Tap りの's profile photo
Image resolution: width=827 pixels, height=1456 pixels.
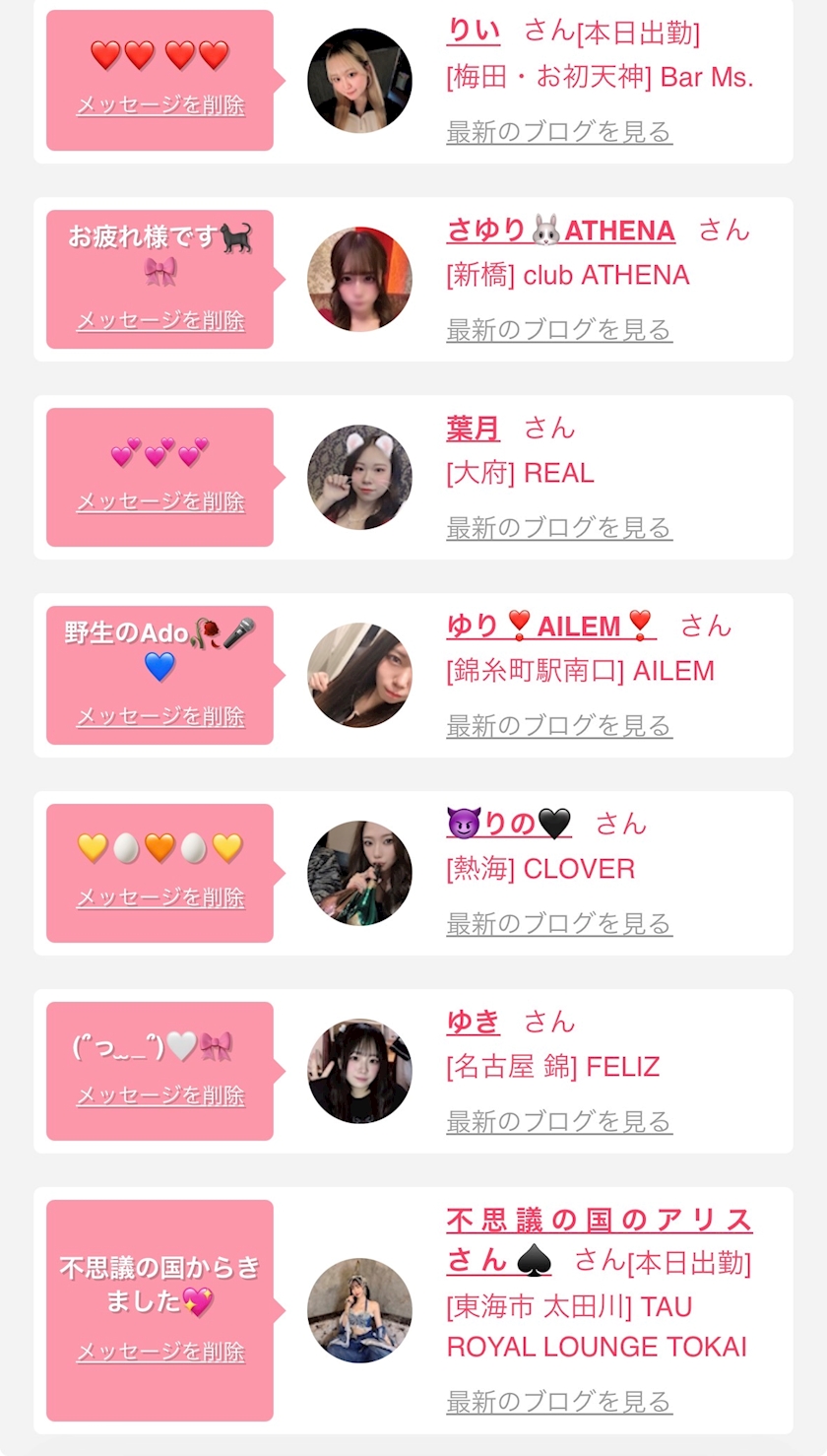pos(359,873)
